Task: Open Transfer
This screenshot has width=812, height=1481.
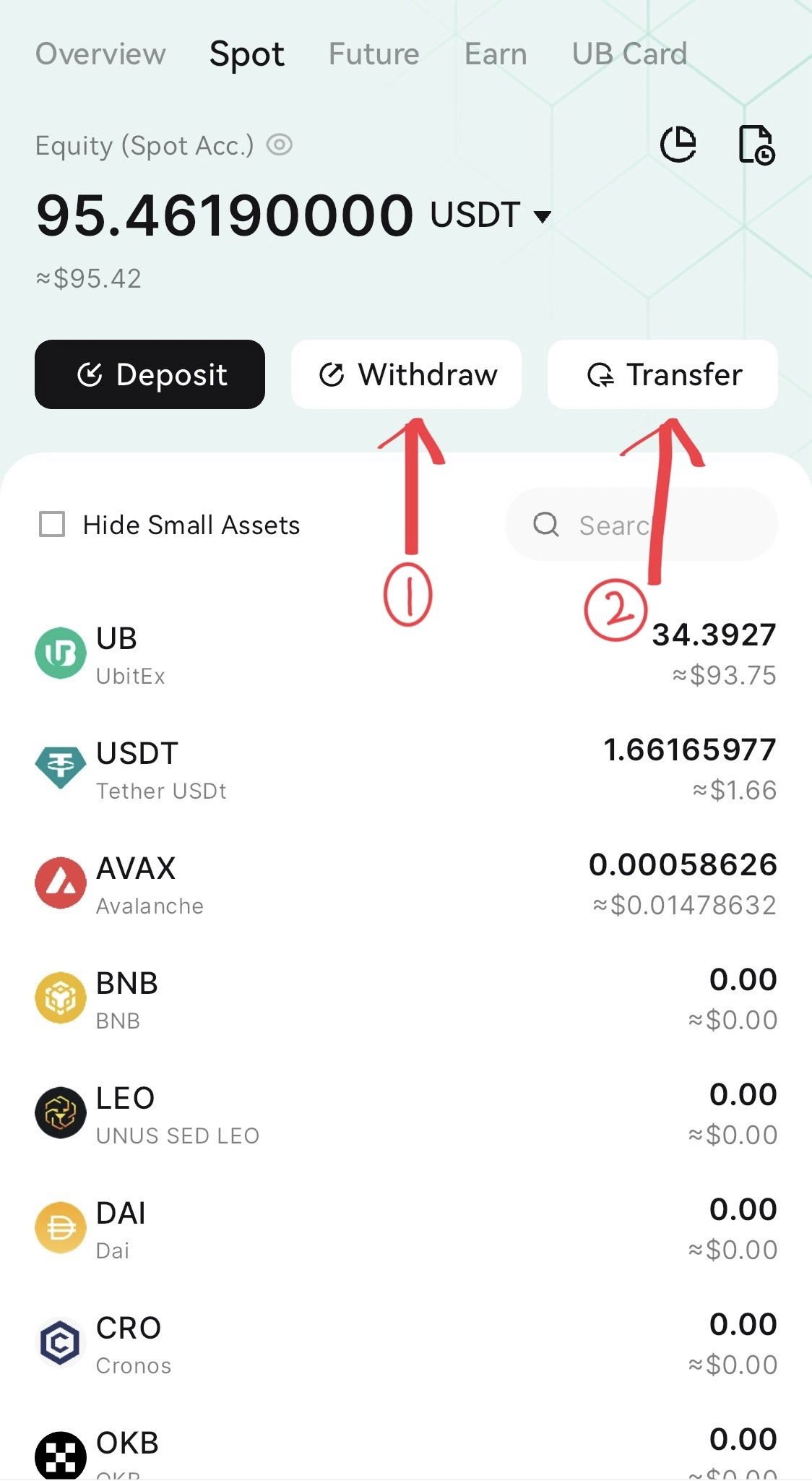Action: (x=662, y=374)
